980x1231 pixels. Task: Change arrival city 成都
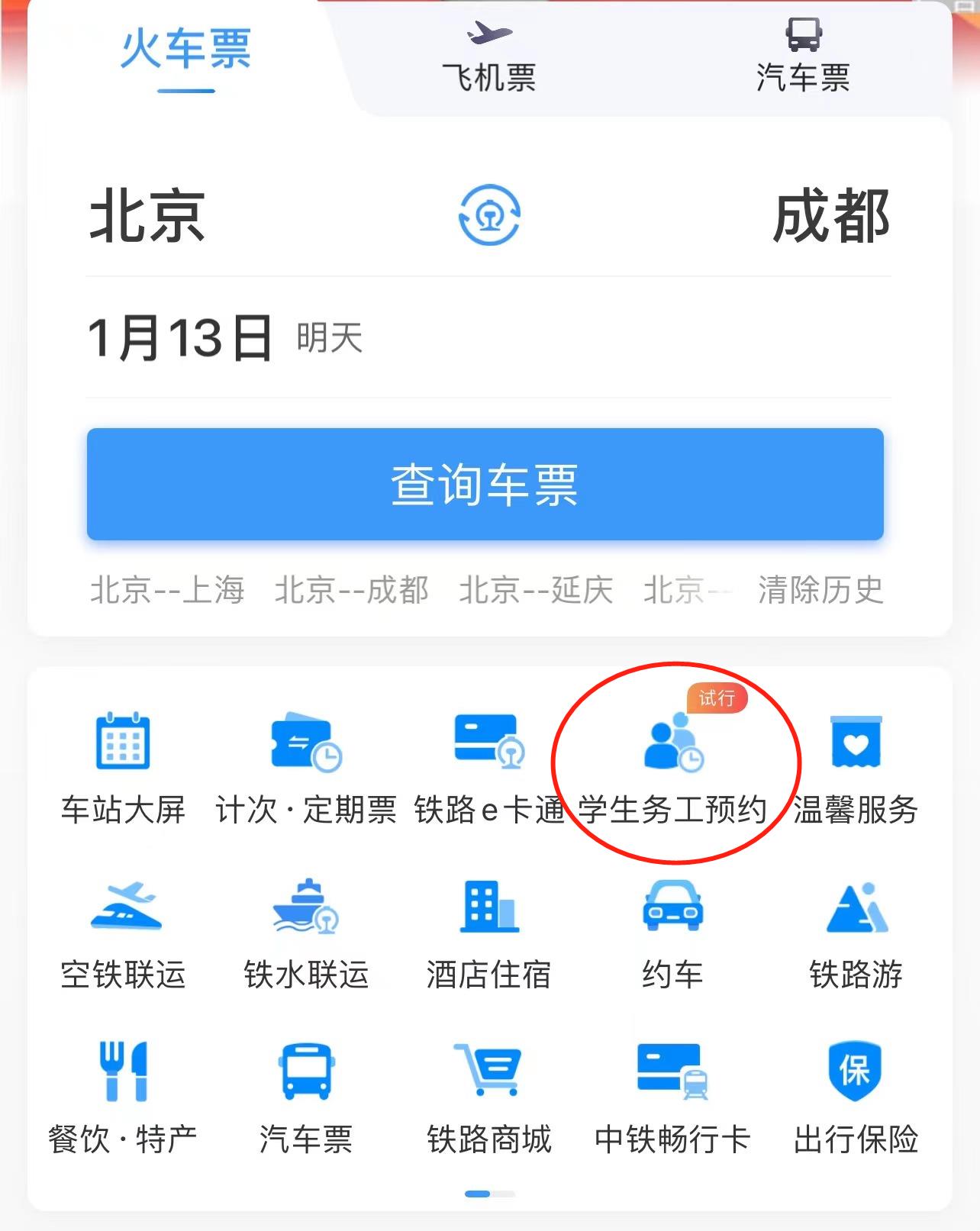point(830,217)
